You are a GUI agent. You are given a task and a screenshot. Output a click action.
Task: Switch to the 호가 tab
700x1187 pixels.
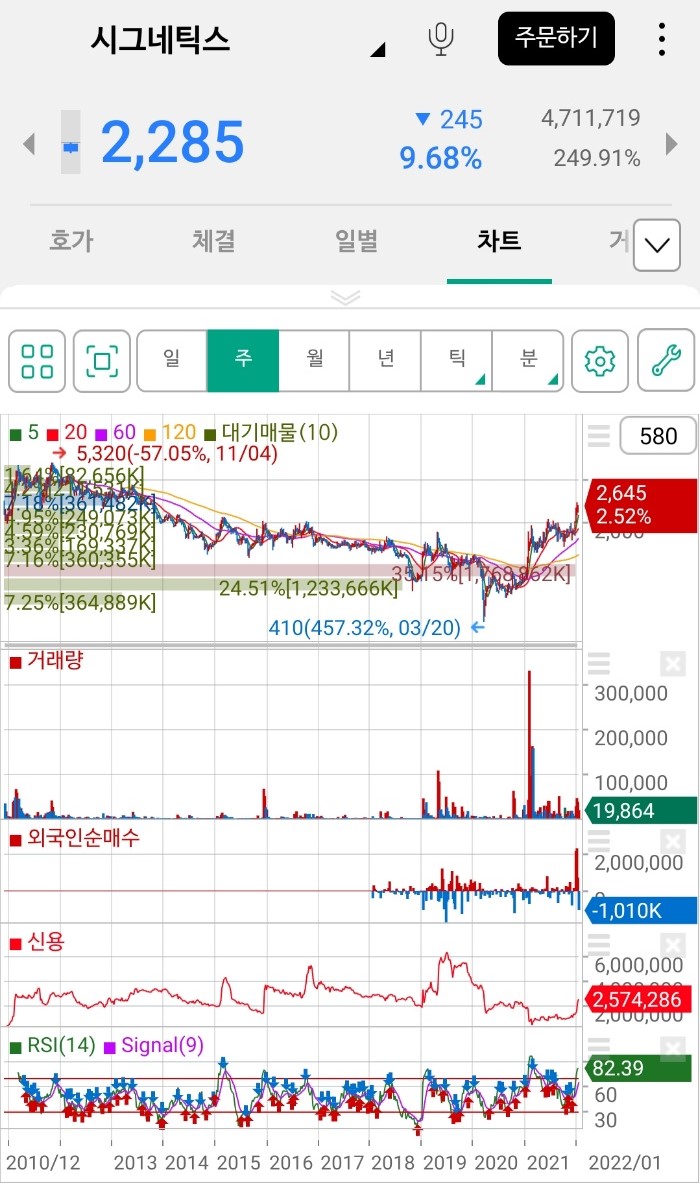[71, 241]
